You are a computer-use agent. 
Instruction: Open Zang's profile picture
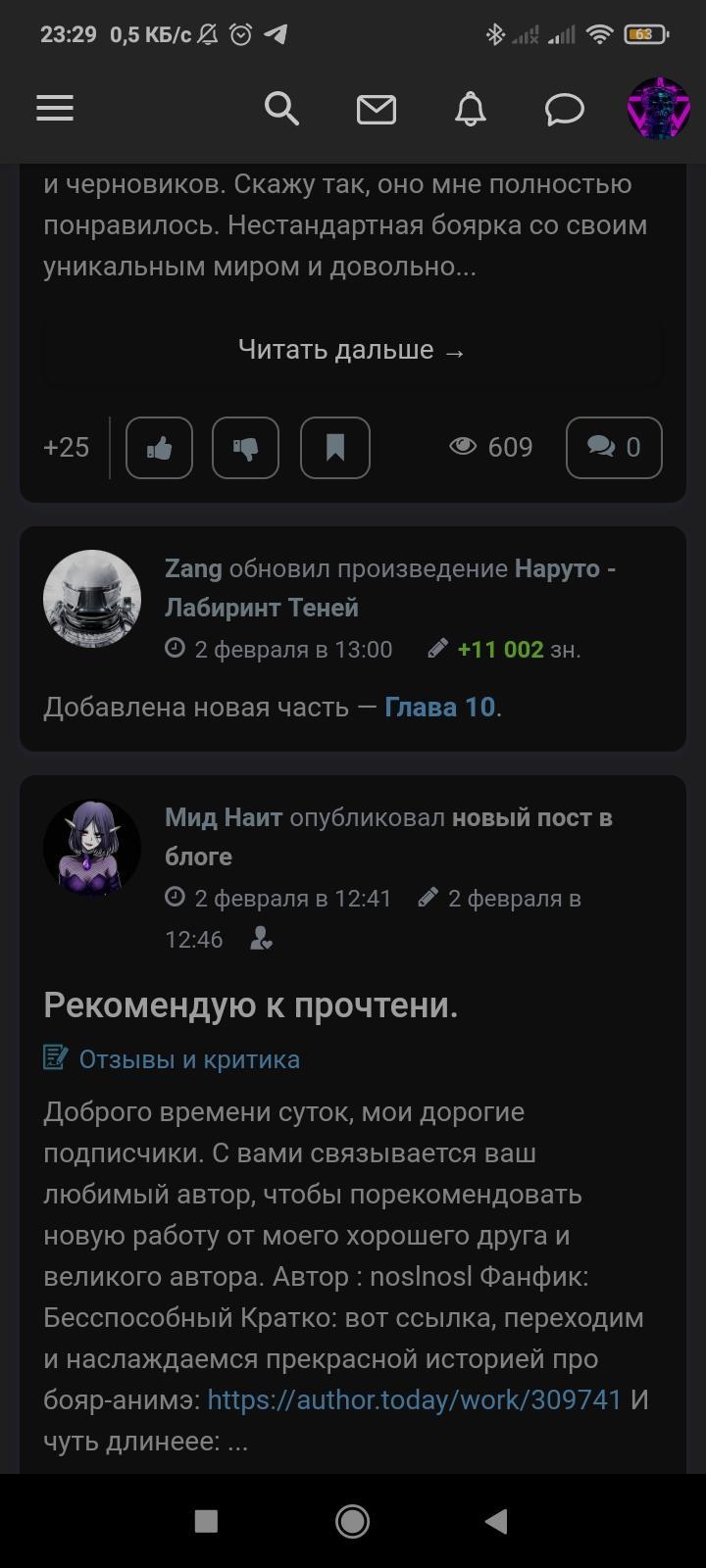(x=92, y=599)
